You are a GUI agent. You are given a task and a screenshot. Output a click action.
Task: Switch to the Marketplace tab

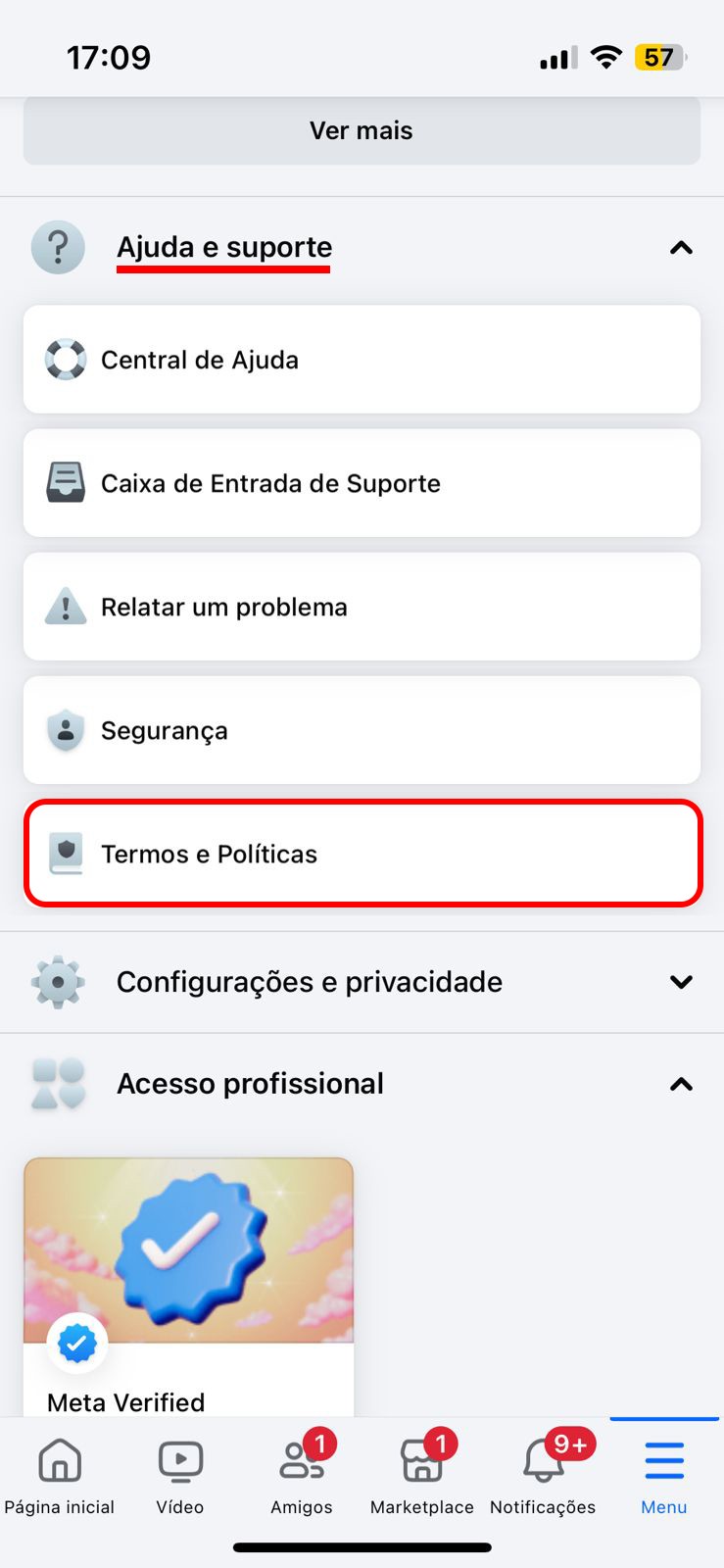[422, 1476]
